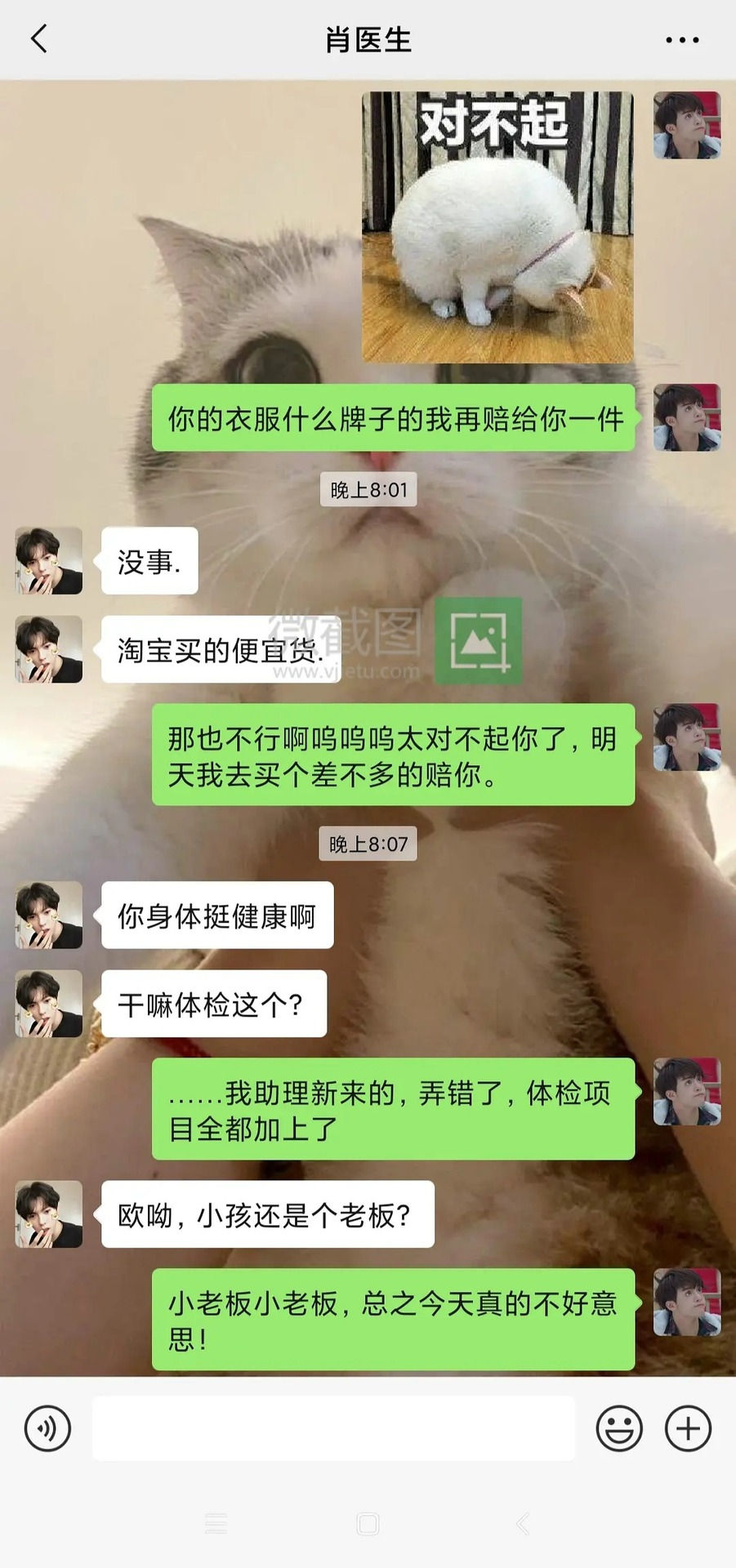
Task: Switch to voice message input
Action: pyautogui.click(x=47, y=1428)
